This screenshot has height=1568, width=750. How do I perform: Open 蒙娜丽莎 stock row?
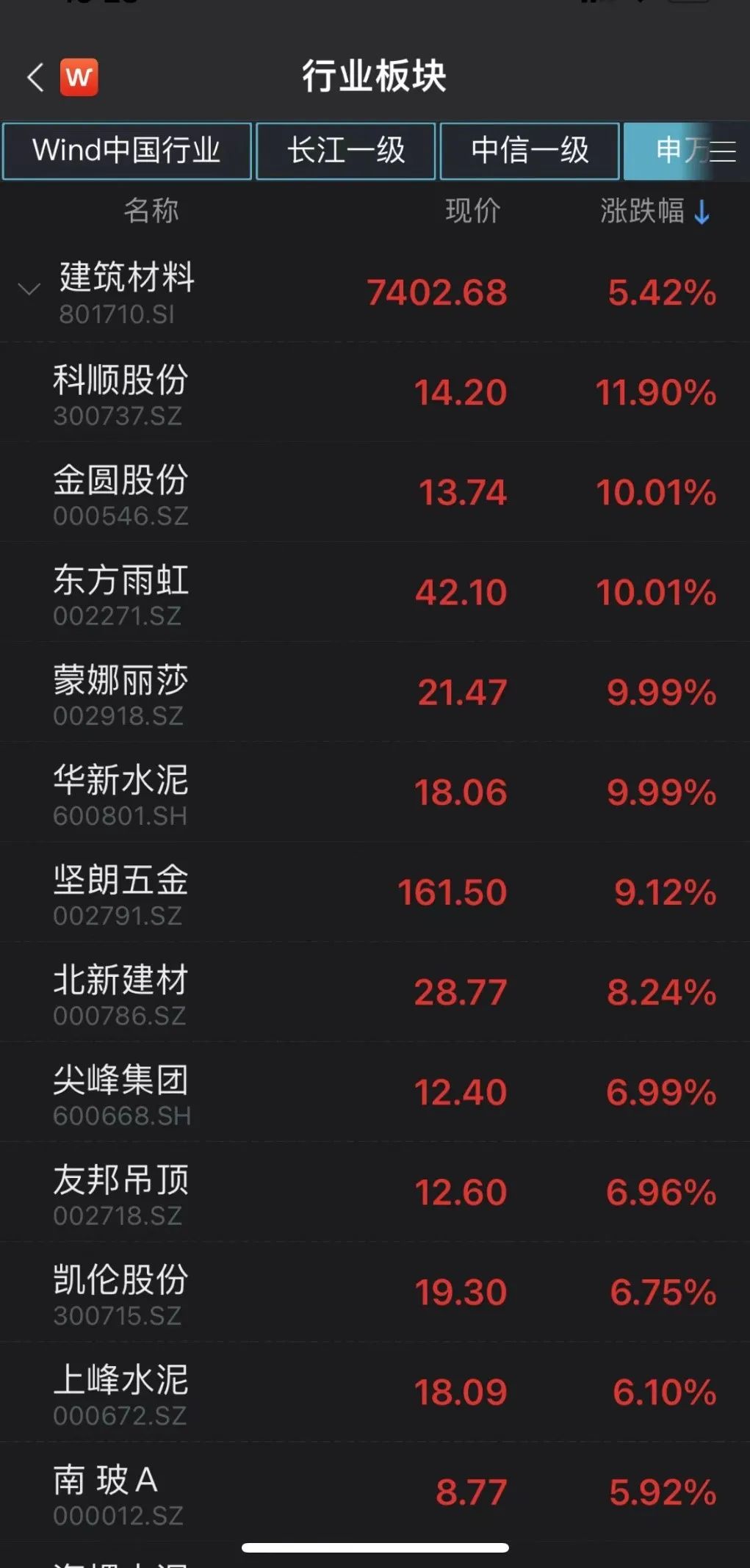(x=375, y=692)
